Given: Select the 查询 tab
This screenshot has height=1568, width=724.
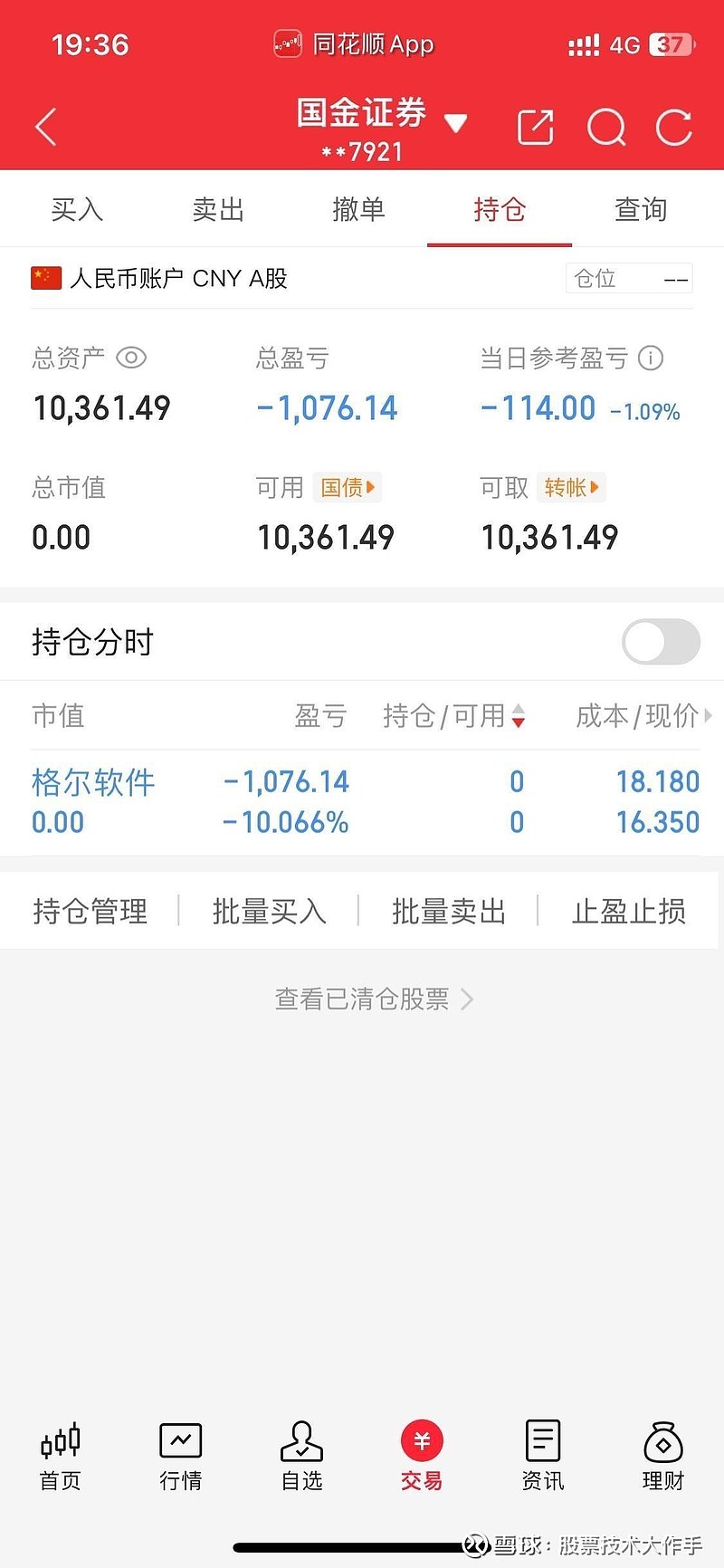Looking at the screenshot, I should (x=640, y=209).
